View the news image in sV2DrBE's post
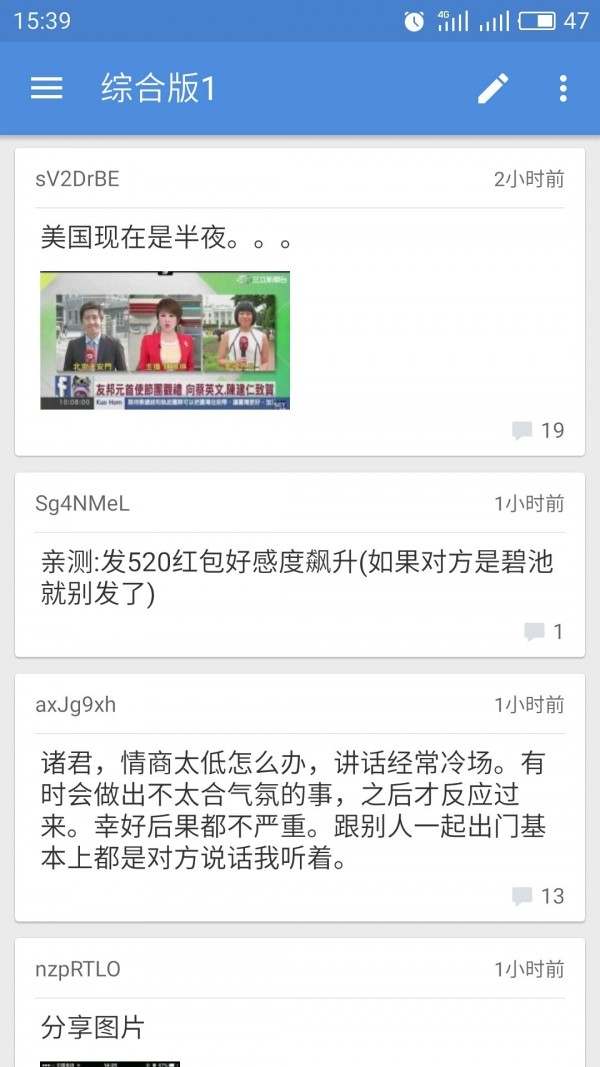 pyautogui.click(x=165, y=340)
